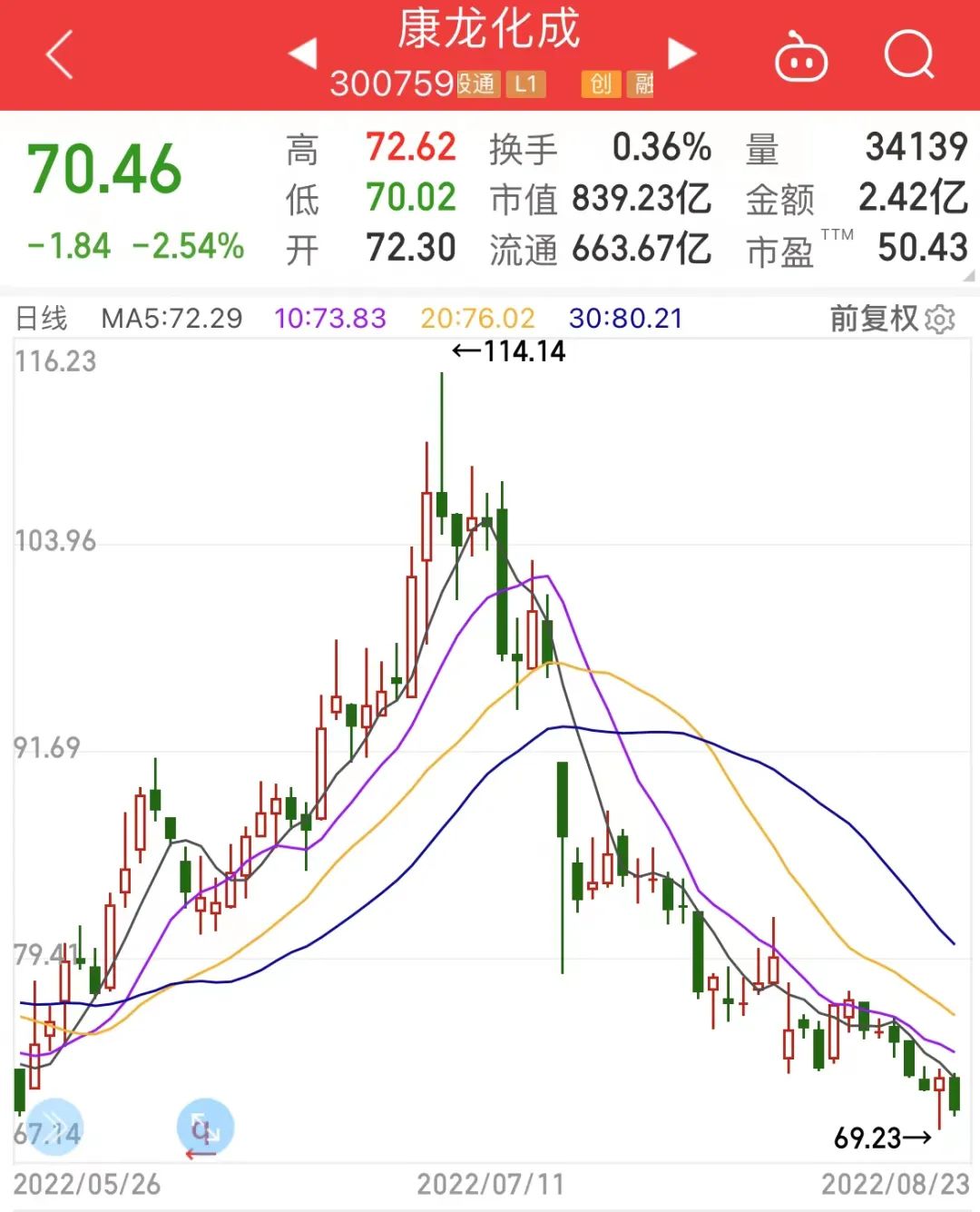Expand the MA30 moving average label

pos(623,319)
